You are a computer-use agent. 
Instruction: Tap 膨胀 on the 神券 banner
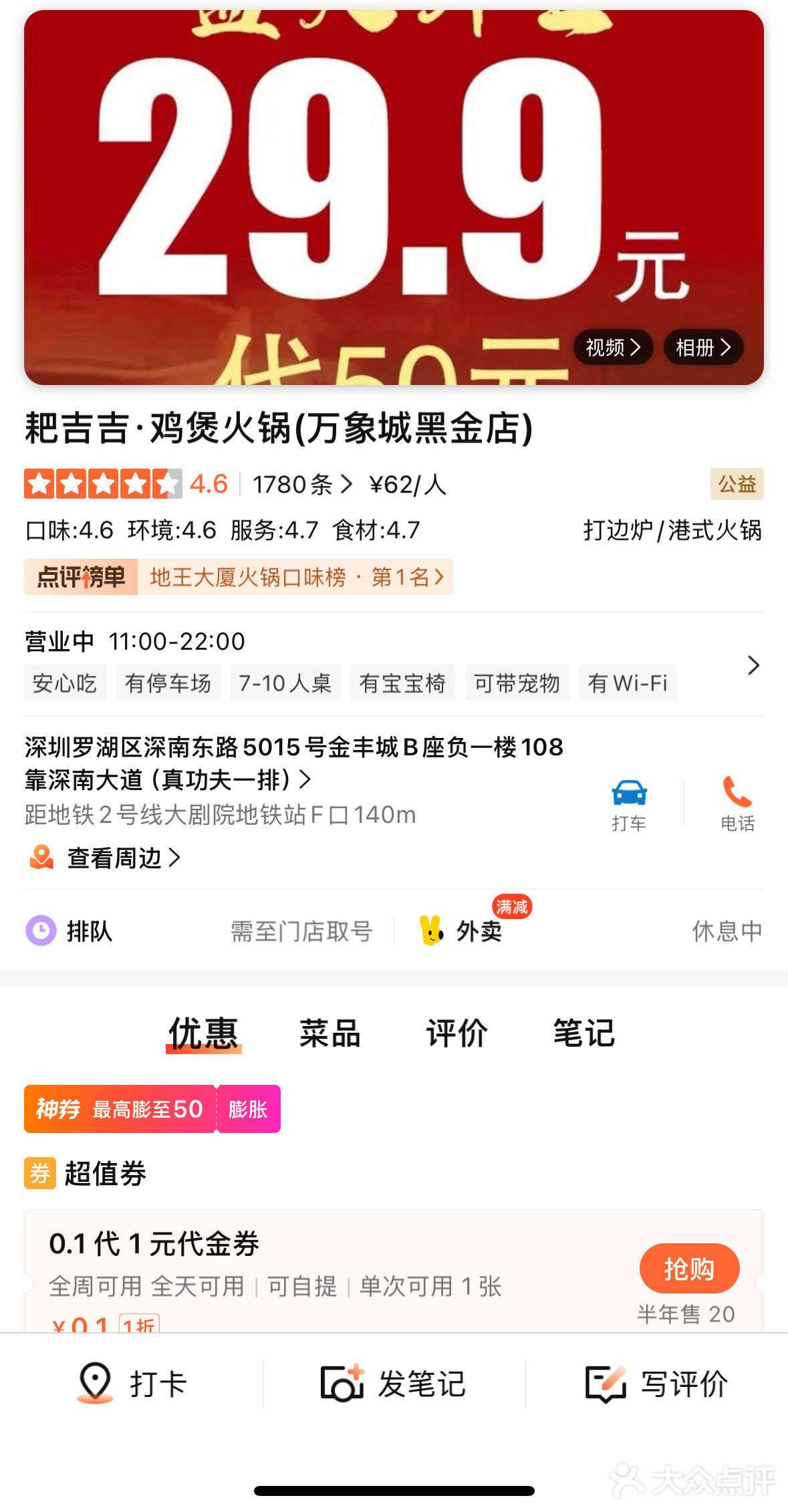249,1109
